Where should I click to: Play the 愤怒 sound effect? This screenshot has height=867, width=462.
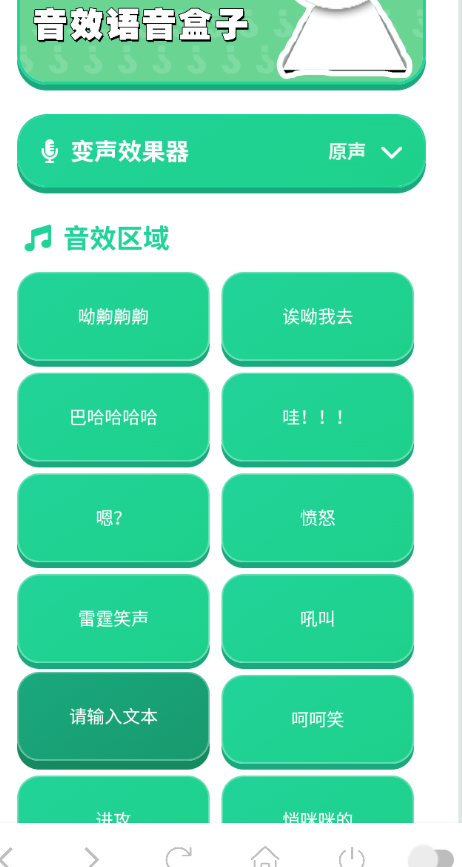(318, 519)
